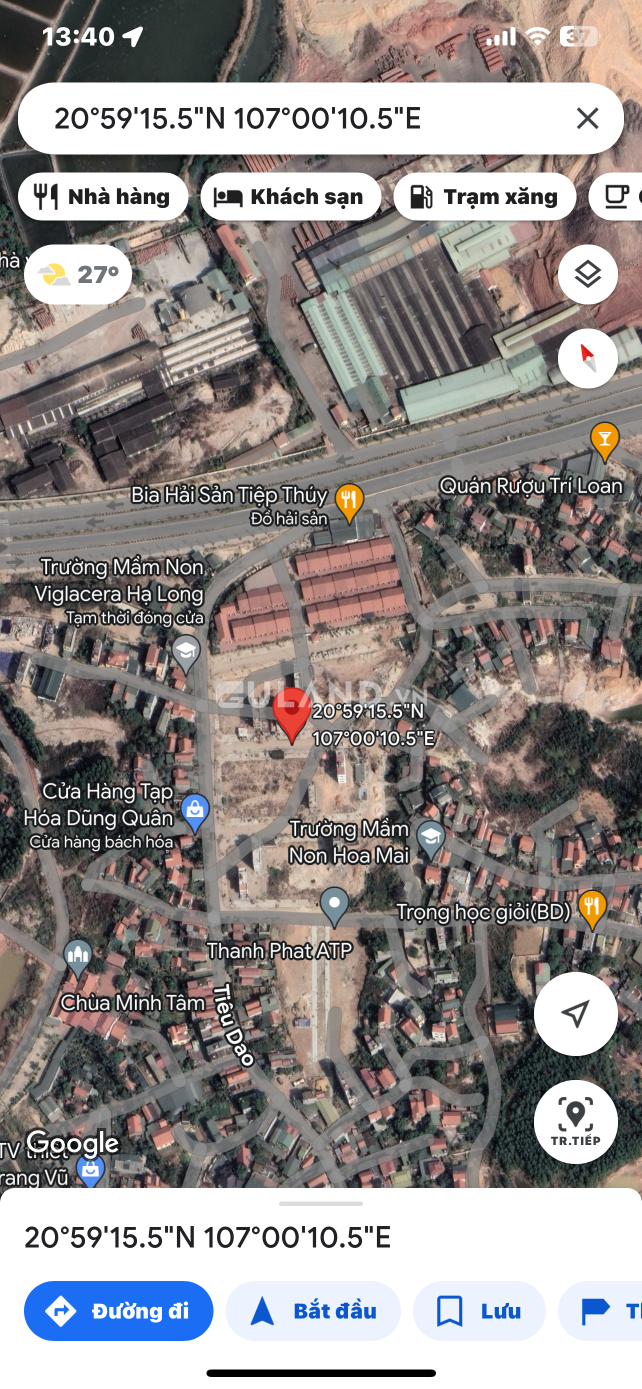Screen dimensions: 642x1389
Task: Clear the coordinates search with the X
Action: pos(587,119)
